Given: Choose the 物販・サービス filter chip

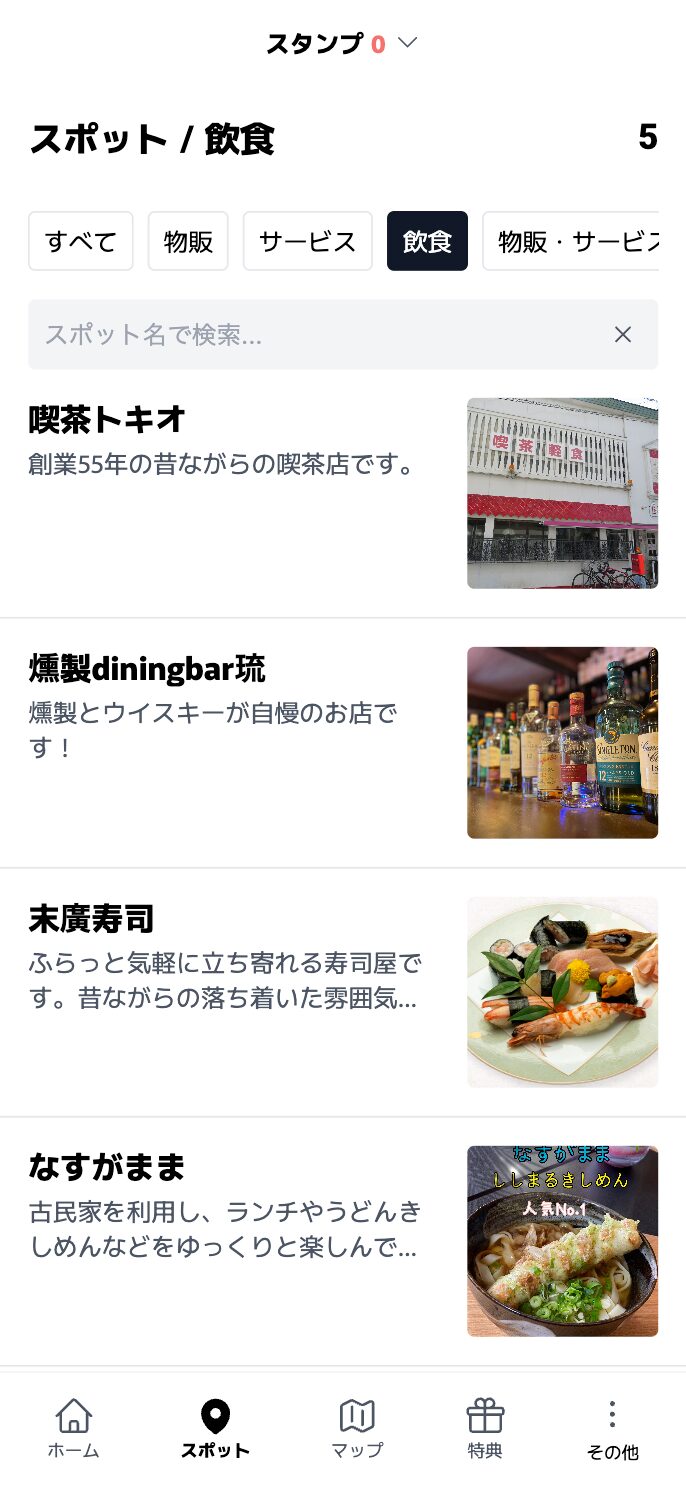Looking at the screenshot, I should tap(572, 241).
